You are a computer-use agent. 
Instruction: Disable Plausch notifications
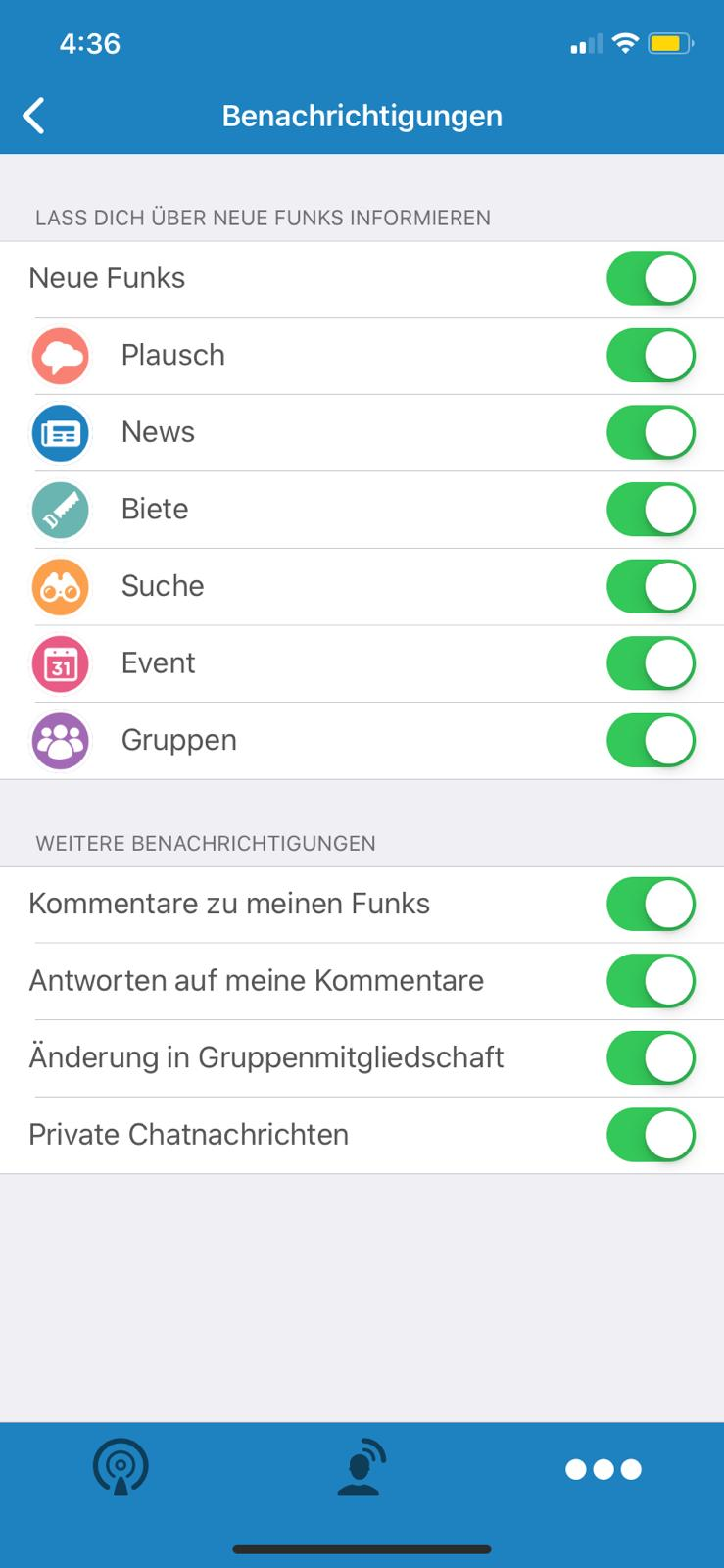coord(651,355)
